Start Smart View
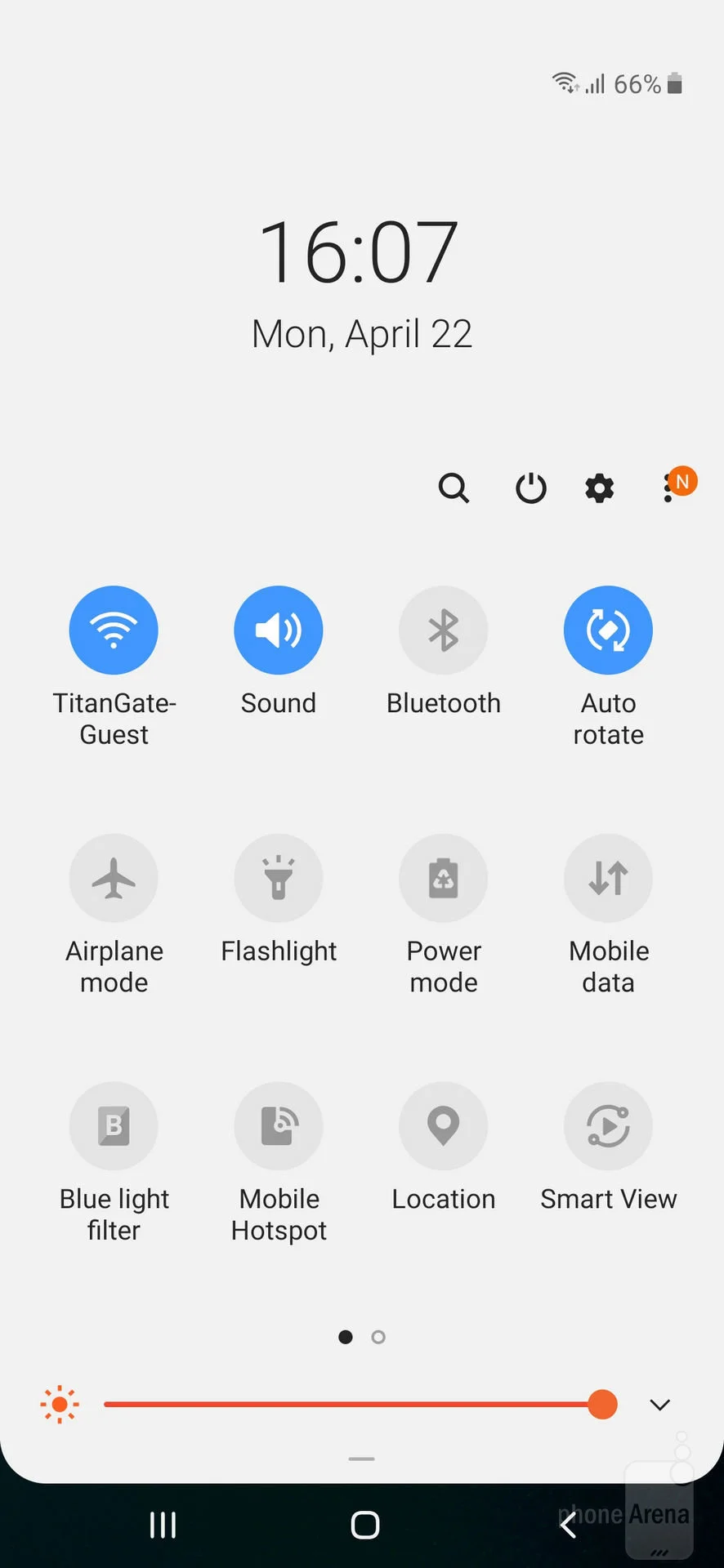Image resolution: width=724 pixels, height=1568 pixels. click(608, 1126)
